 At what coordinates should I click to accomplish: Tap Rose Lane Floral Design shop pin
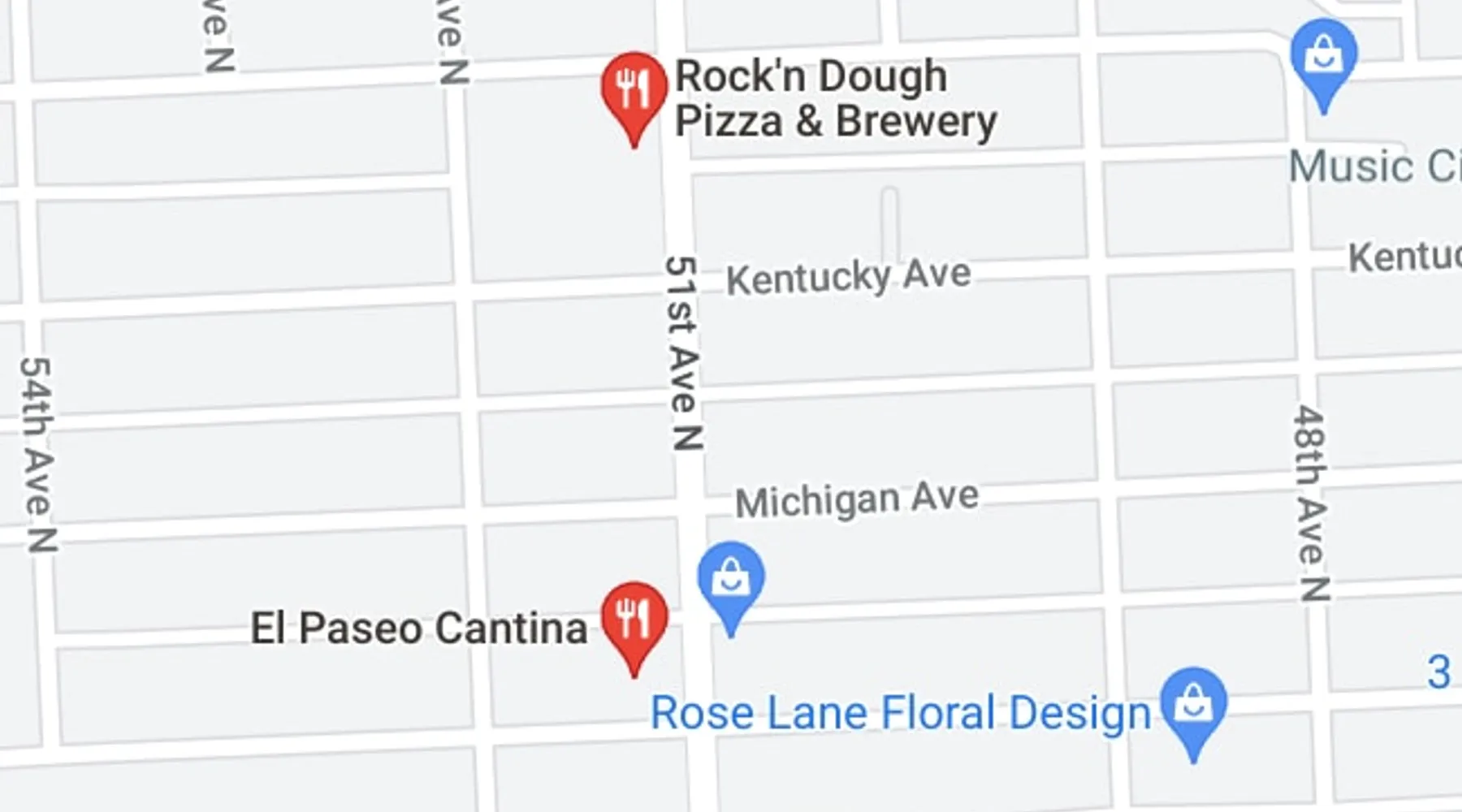[1193, 706]
